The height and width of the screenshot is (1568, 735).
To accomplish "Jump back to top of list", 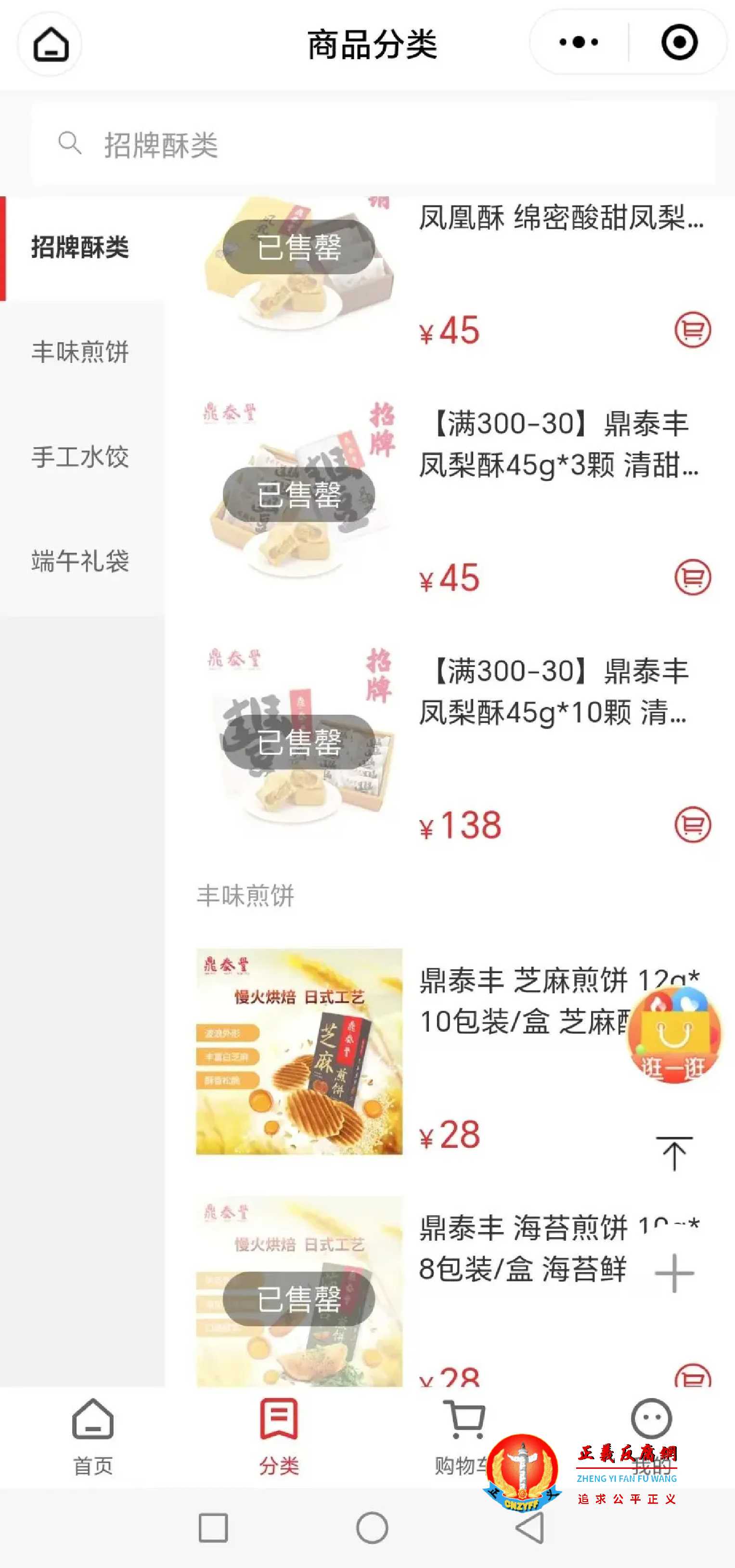I will point(674,1153).
